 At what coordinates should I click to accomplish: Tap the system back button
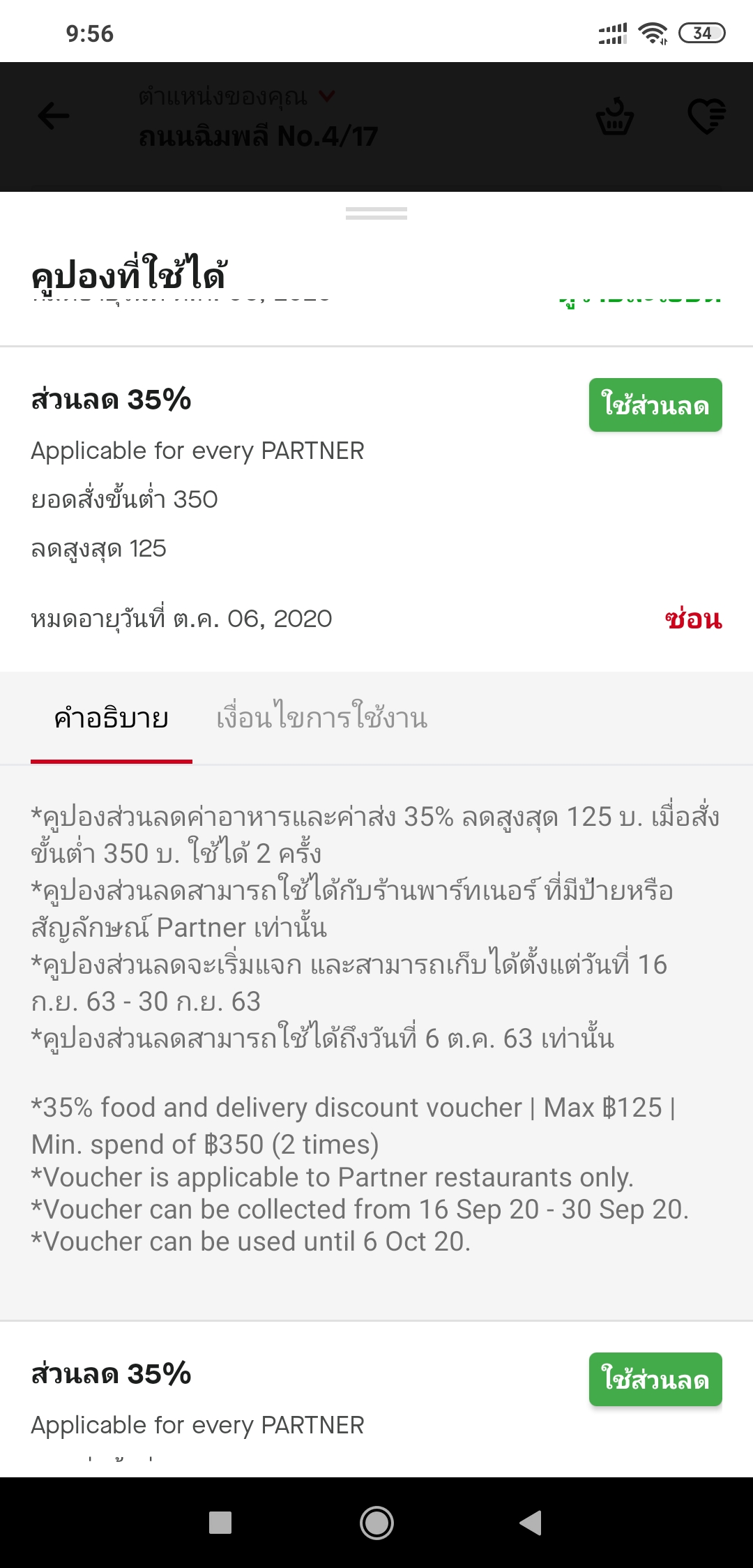pos(531,1522)
